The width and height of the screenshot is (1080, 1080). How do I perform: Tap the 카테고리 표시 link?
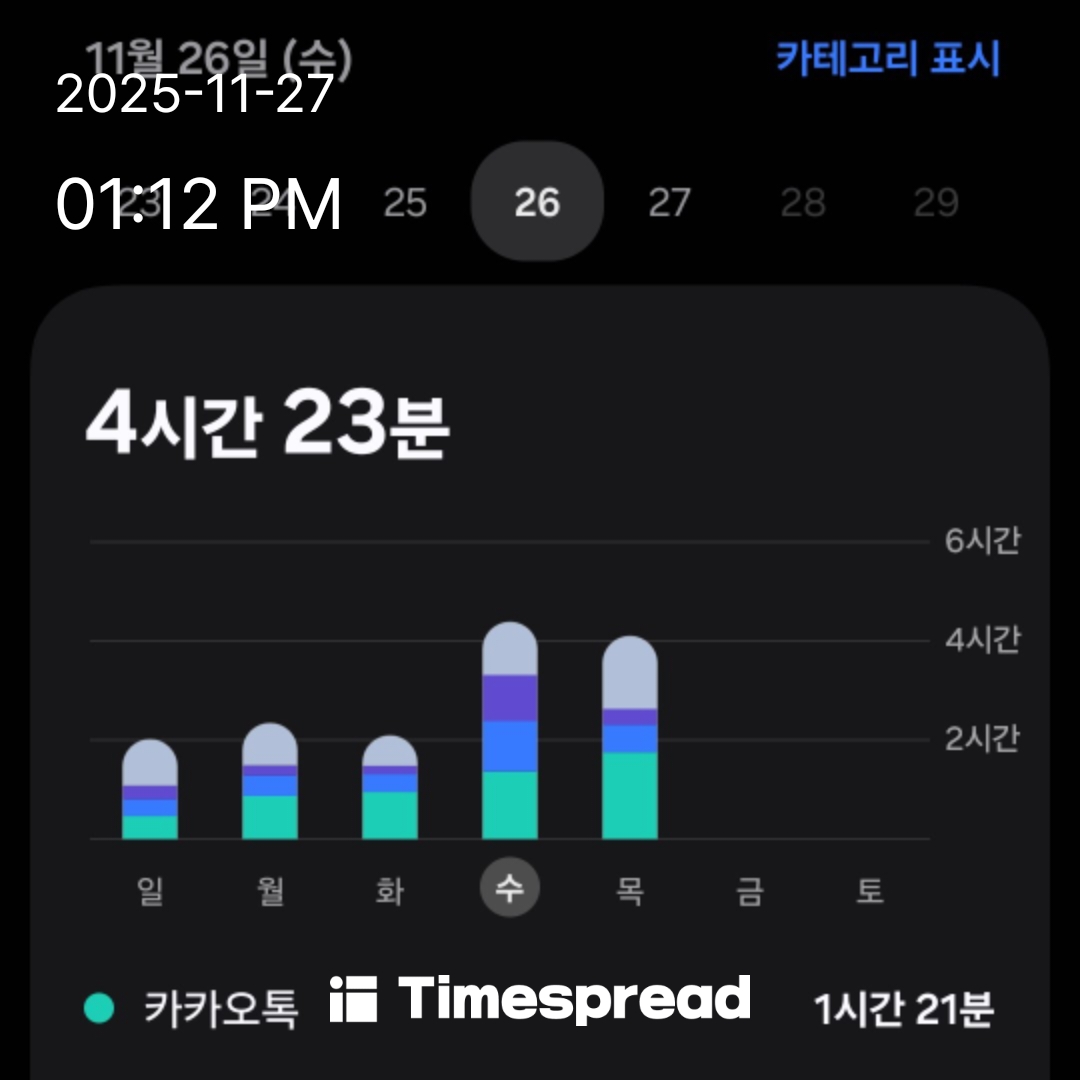(887, 59)
